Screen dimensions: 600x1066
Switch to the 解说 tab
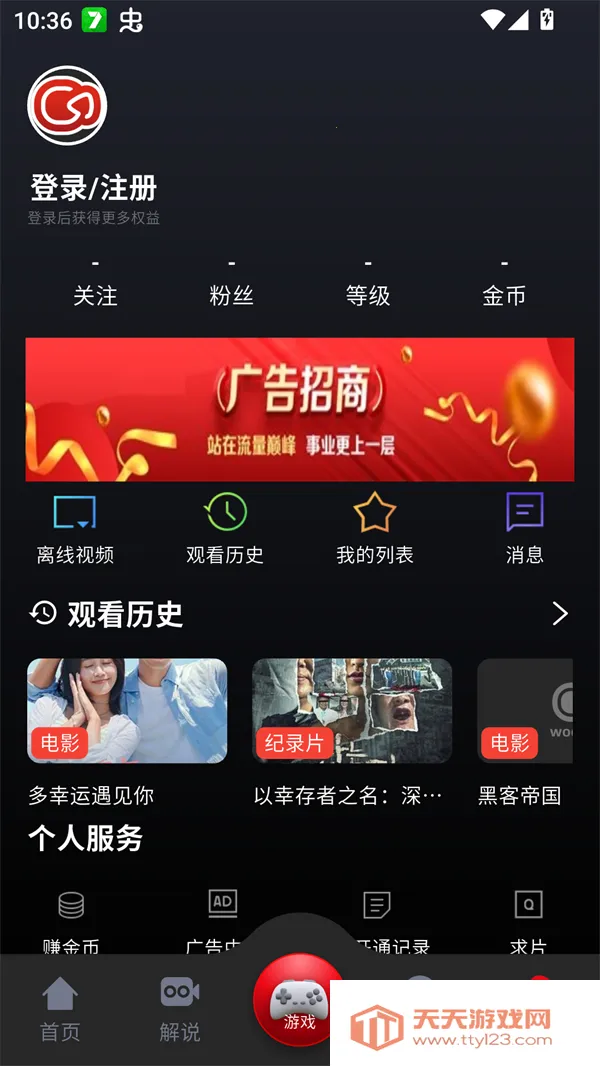(x=180, y=1008)
